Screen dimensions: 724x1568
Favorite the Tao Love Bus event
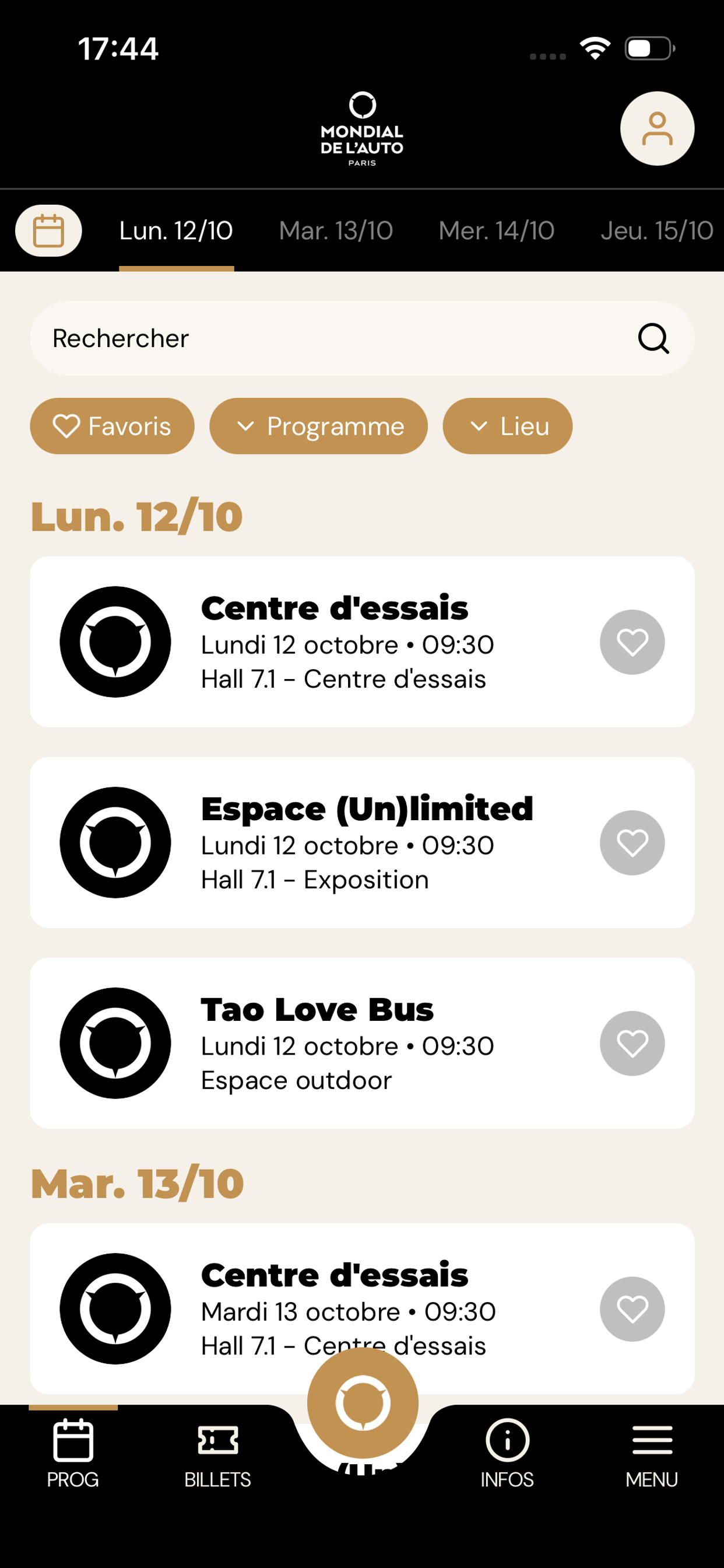[x=632, y=1044]
